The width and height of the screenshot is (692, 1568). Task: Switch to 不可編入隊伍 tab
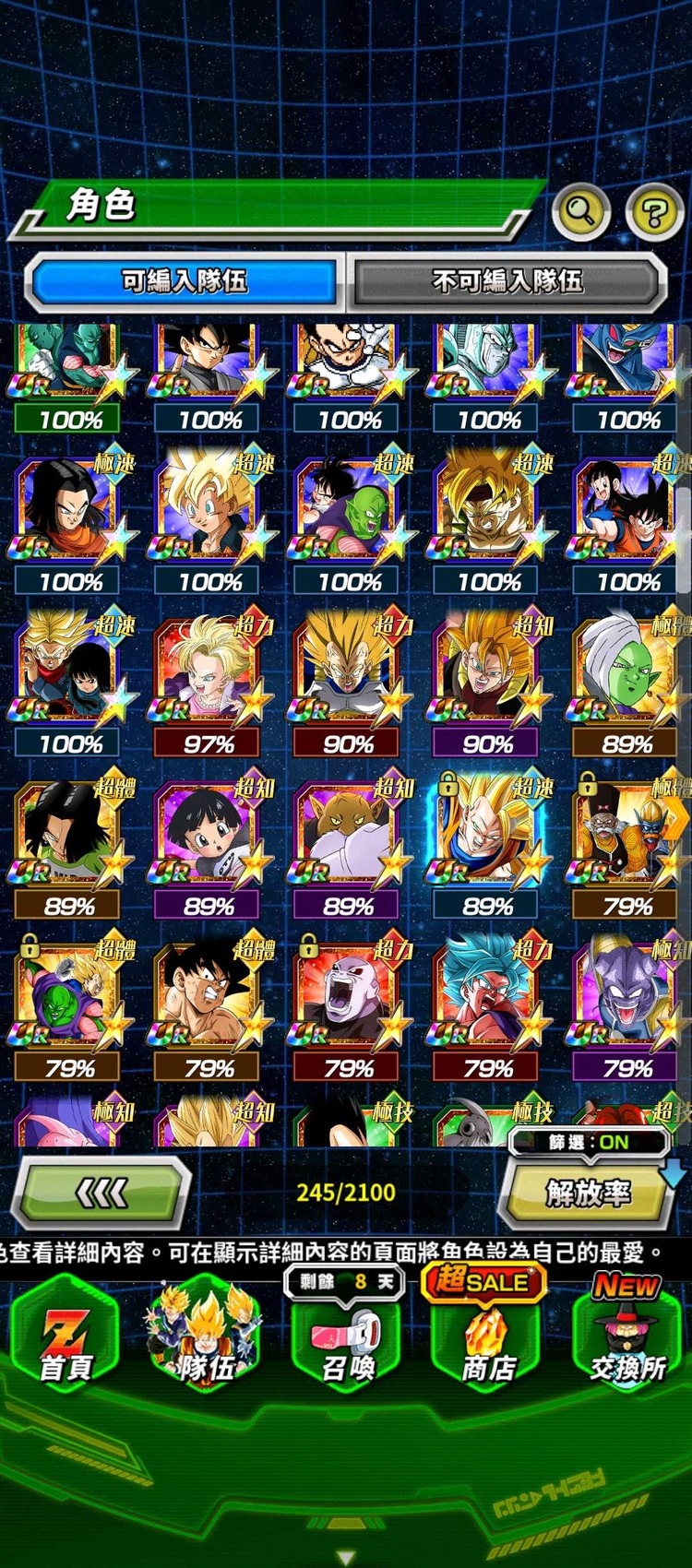coord(507,280)
